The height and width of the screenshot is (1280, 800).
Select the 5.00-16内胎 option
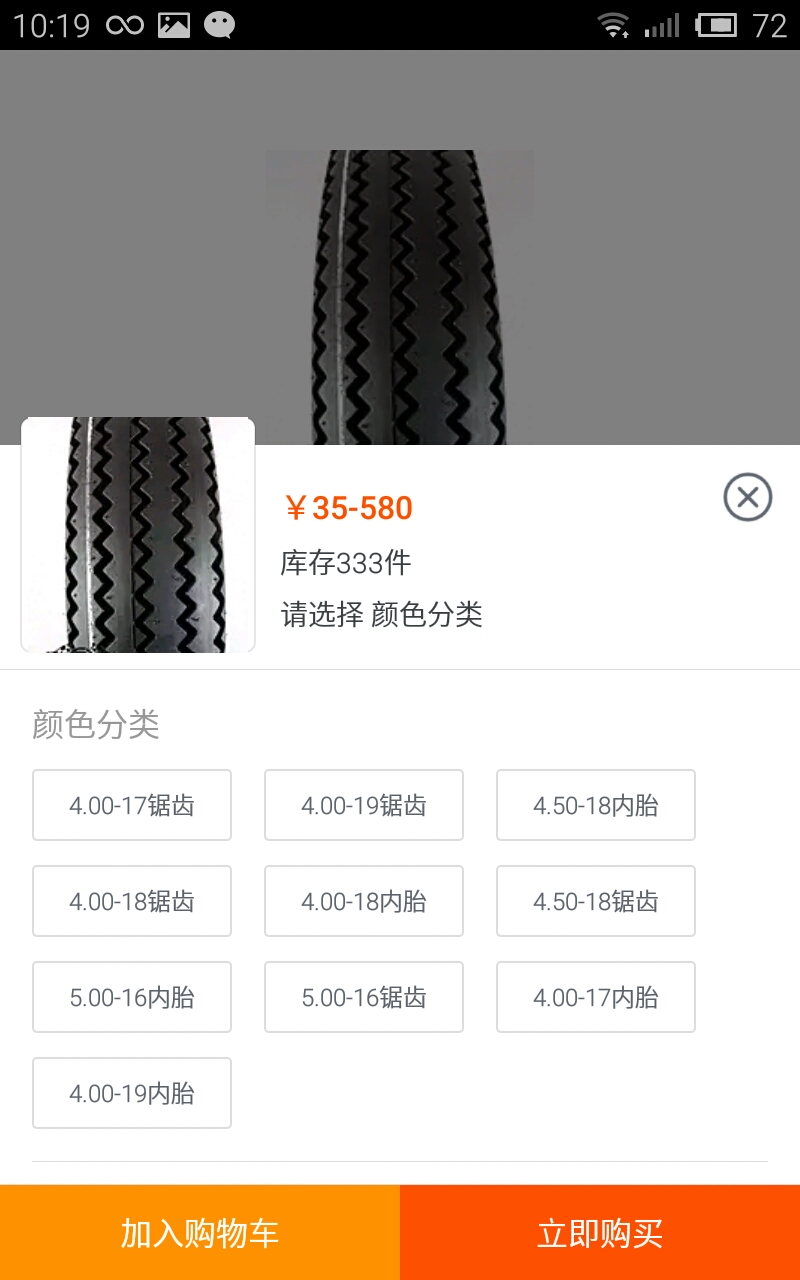tap(132, 997)
